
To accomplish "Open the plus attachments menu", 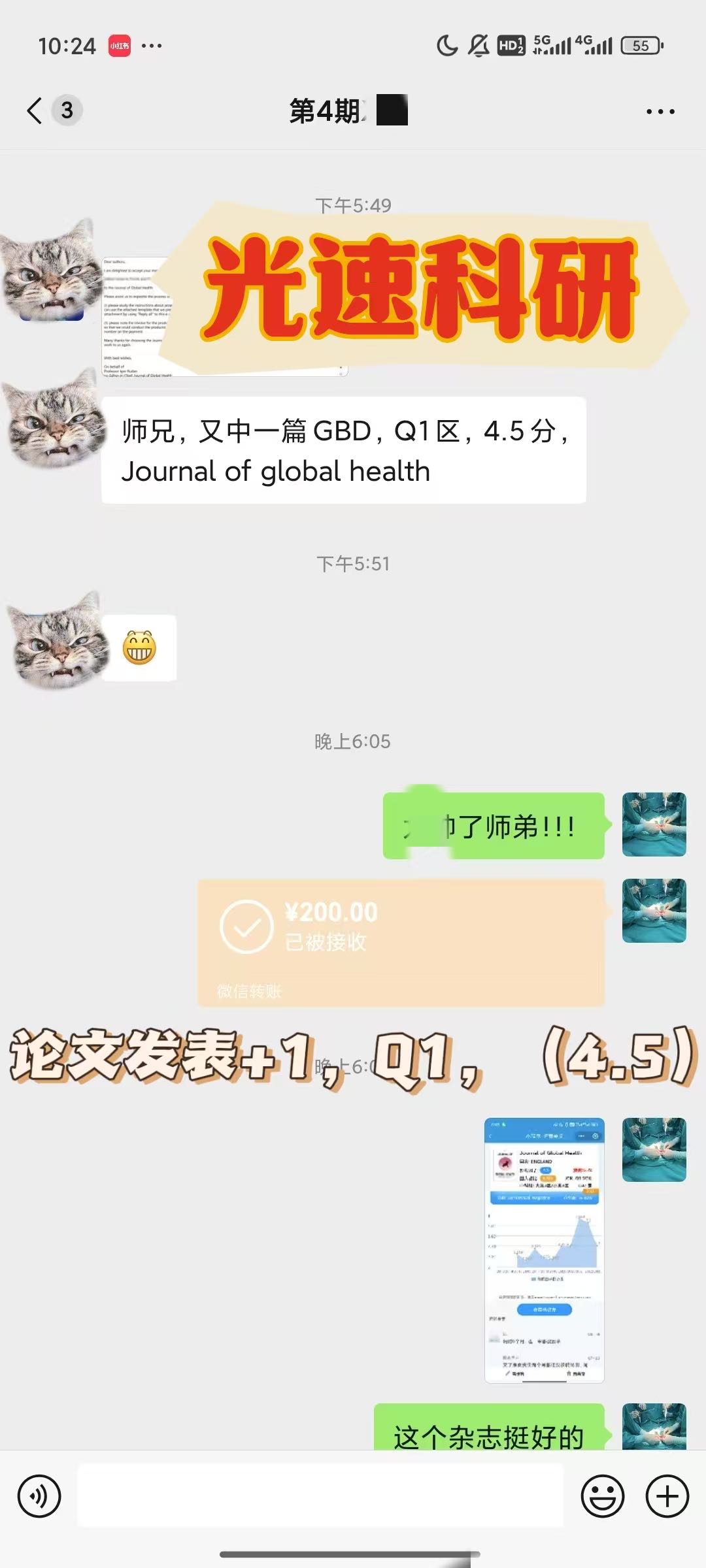I will pos(667,1495).
